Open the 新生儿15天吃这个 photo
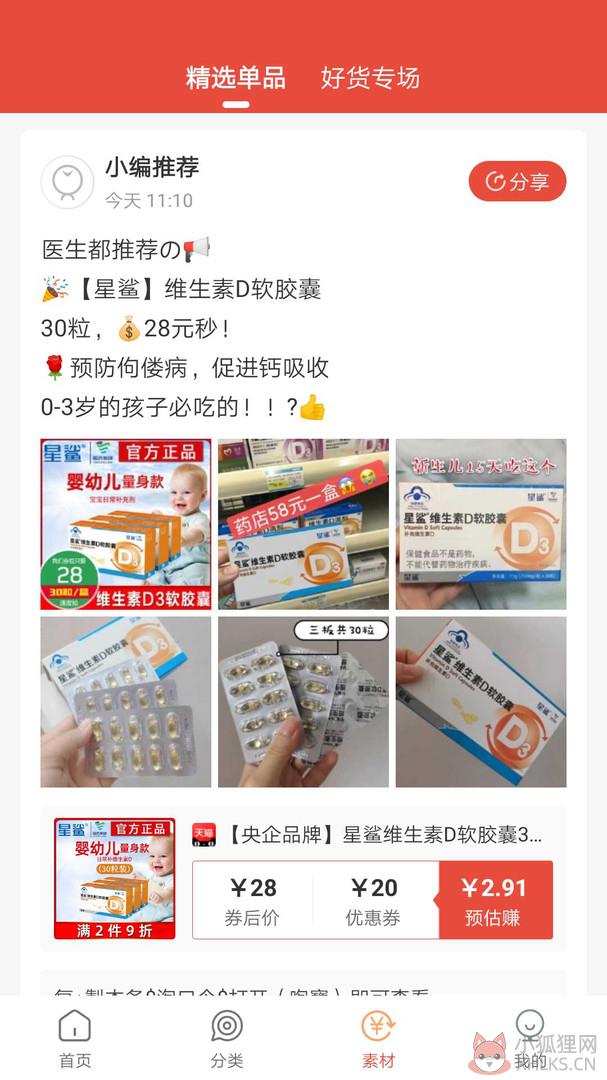 pos(481,524)
